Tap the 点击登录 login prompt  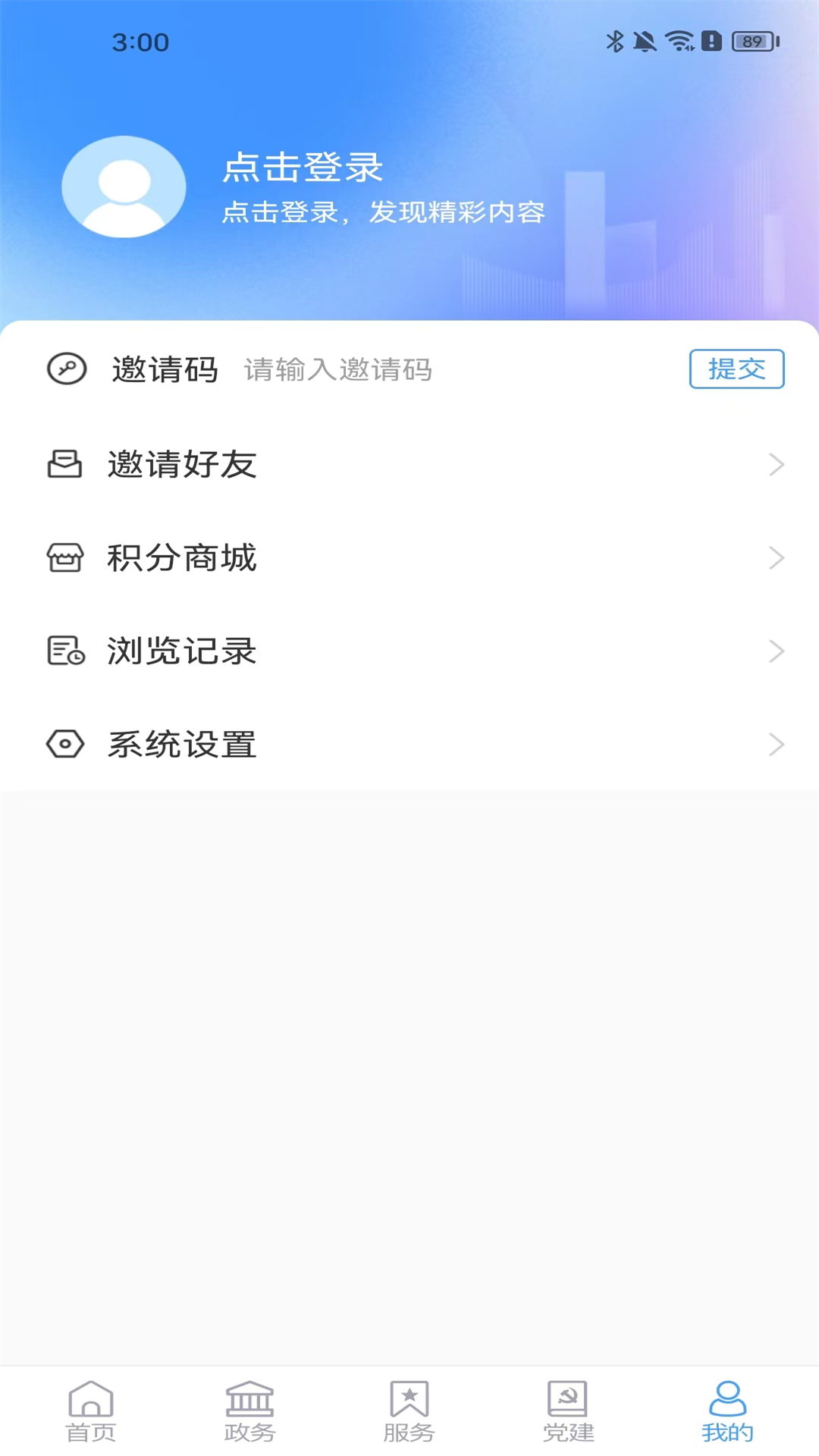coord(303,168)
